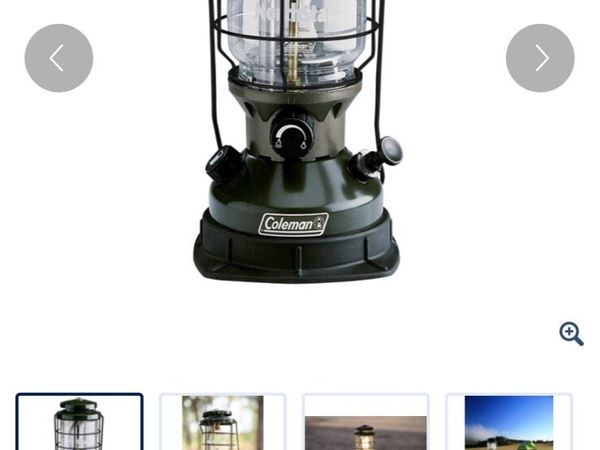Select the fourth thumbnail with blue sky

click(509, 423)
